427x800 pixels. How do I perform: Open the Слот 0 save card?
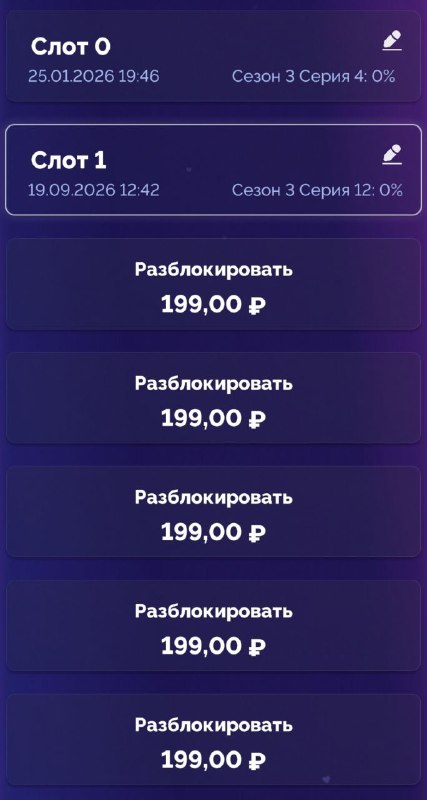point(213,56)
